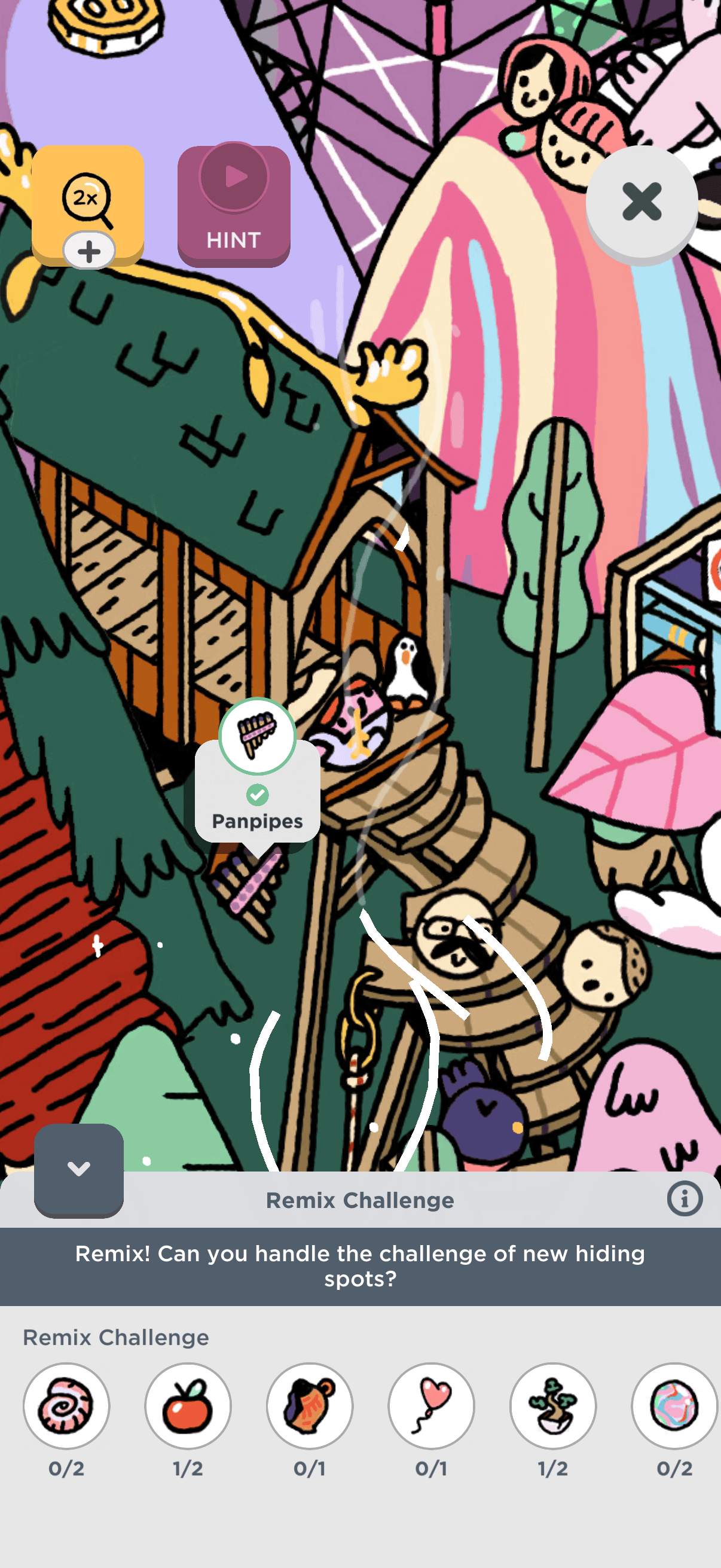Use the HINT video button
Image resolution: width=721 pixels, height=1568 pixels.
tap(234, 205)
